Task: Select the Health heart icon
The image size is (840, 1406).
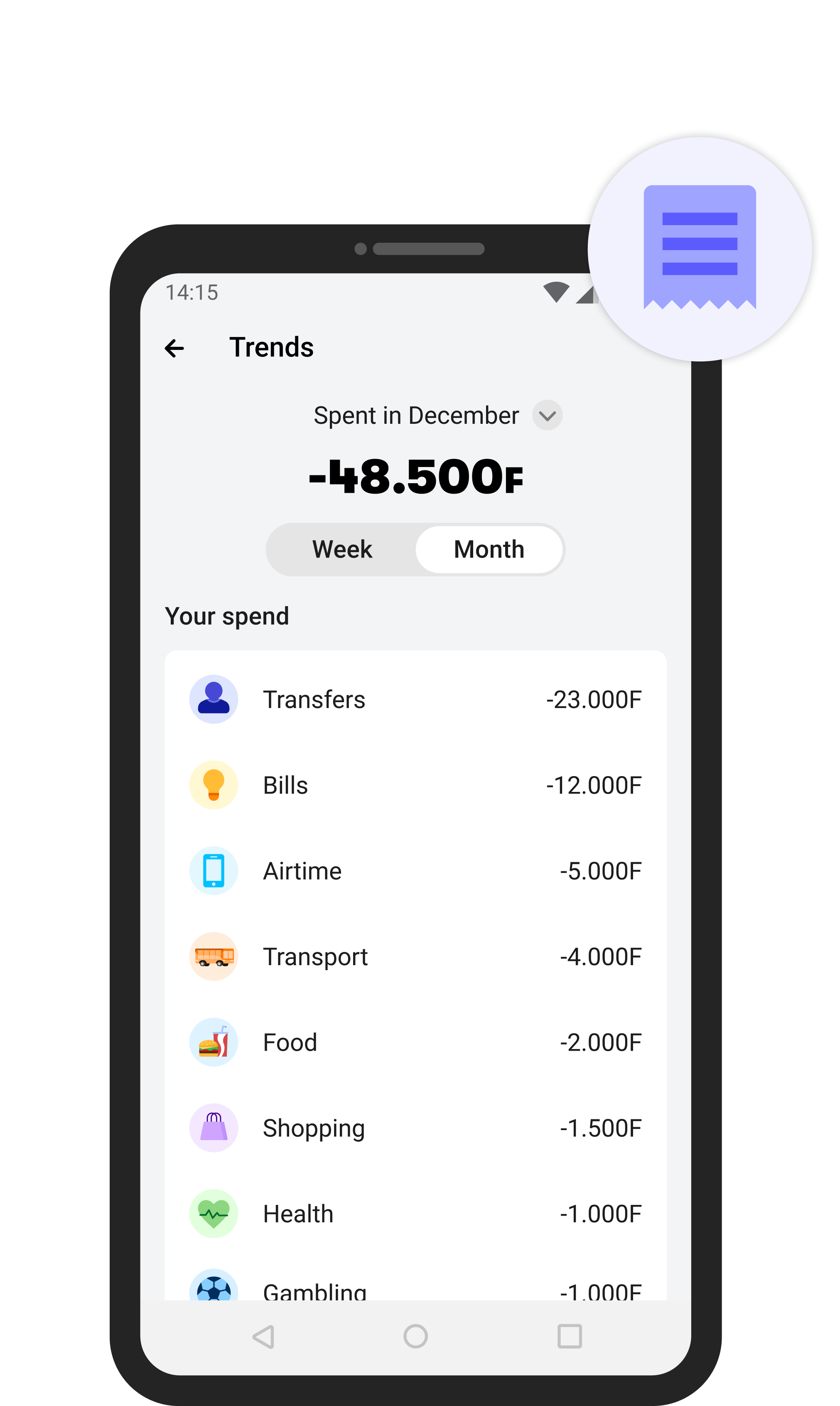Action: (x=214, y=1214)
